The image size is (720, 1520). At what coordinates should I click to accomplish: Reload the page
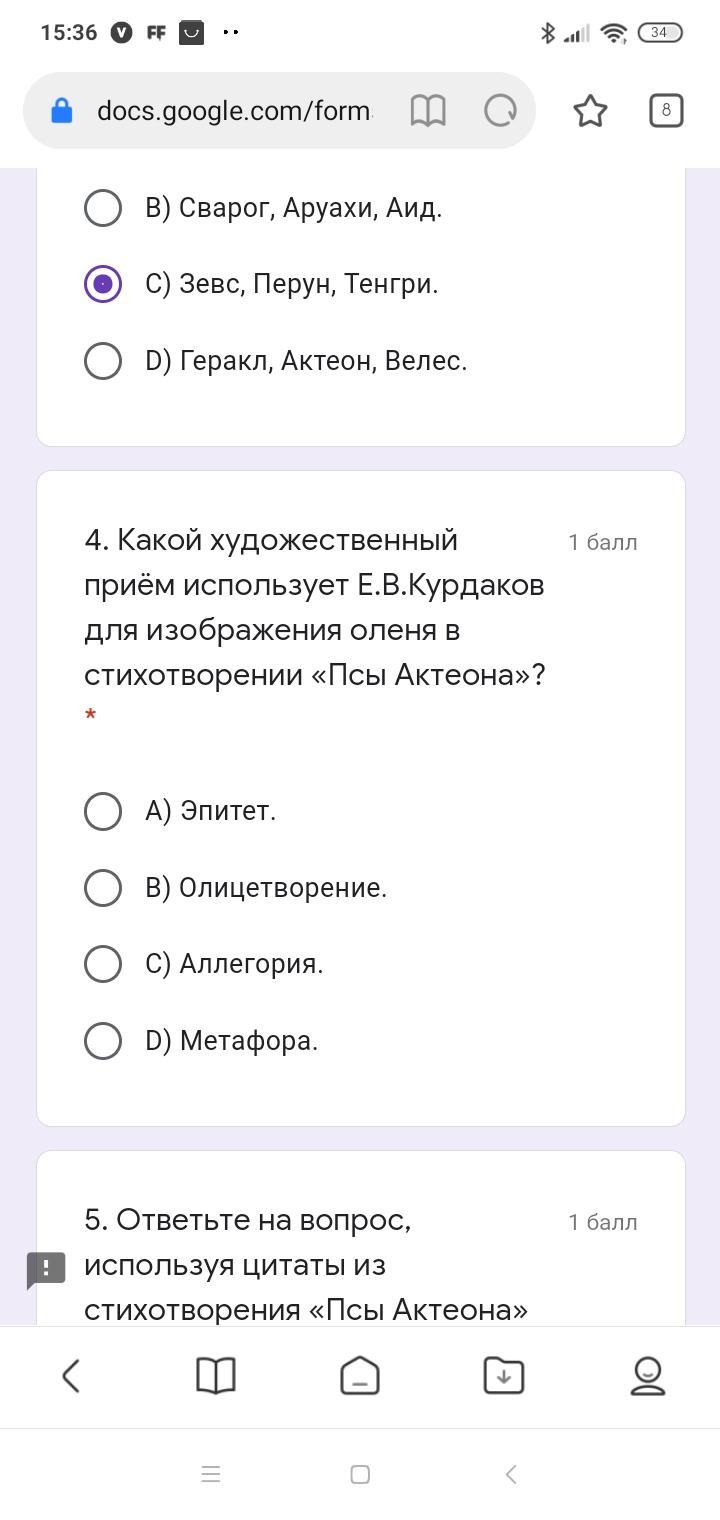[x=500, y=111]
